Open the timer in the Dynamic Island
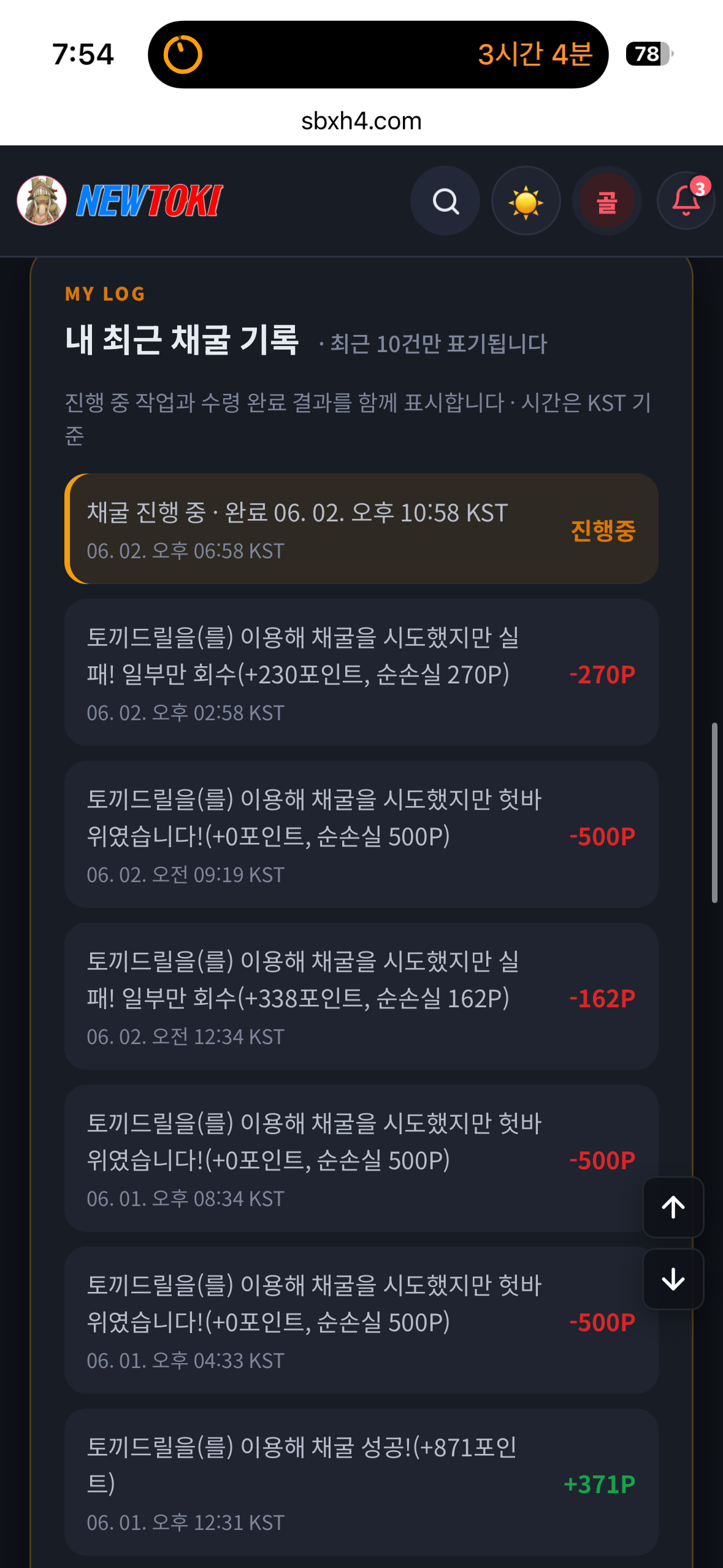 click(378, 55)
